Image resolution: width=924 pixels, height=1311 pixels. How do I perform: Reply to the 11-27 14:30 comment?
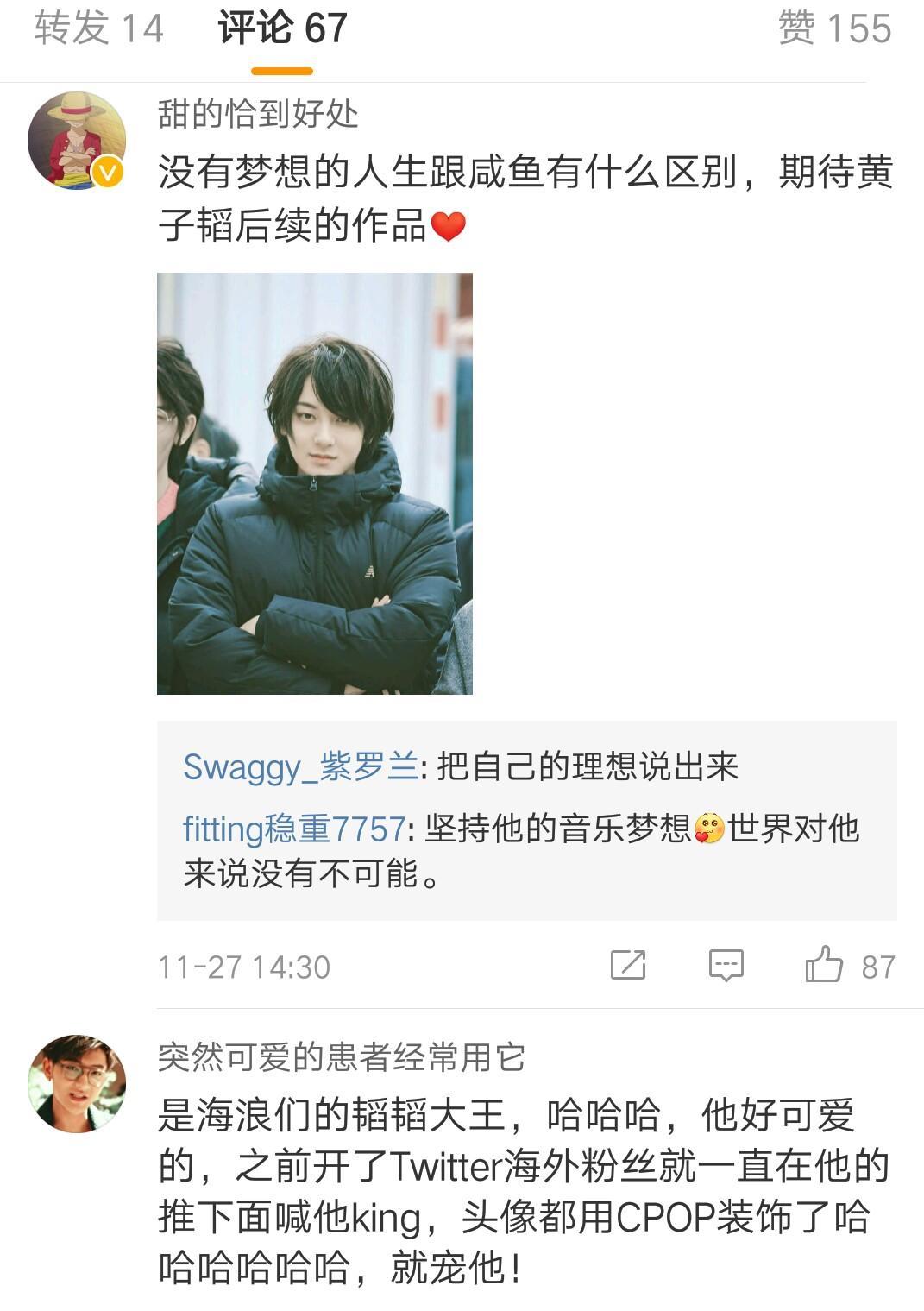click(x=726, y=965)
